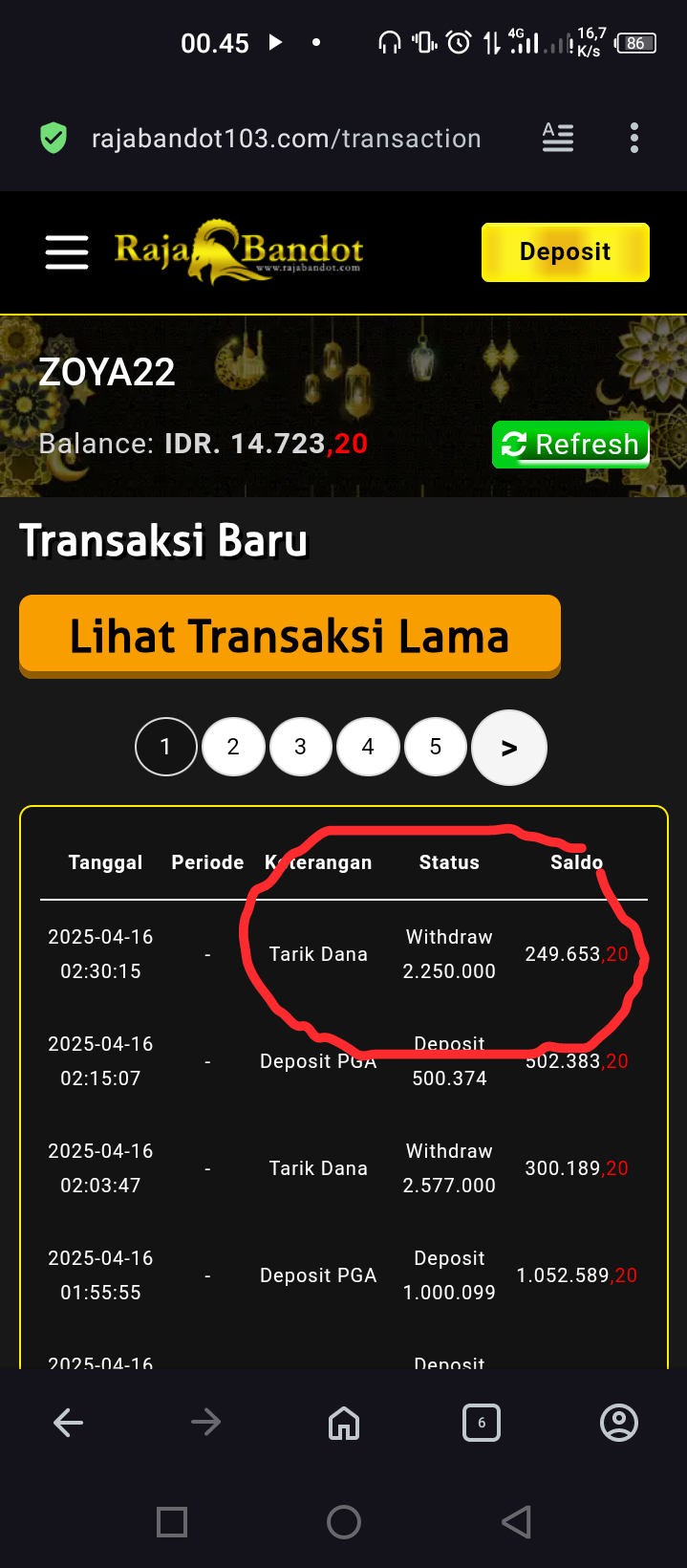The image size is (687, 1568).
Task: Open the browser account profile
Action: 618,1423
